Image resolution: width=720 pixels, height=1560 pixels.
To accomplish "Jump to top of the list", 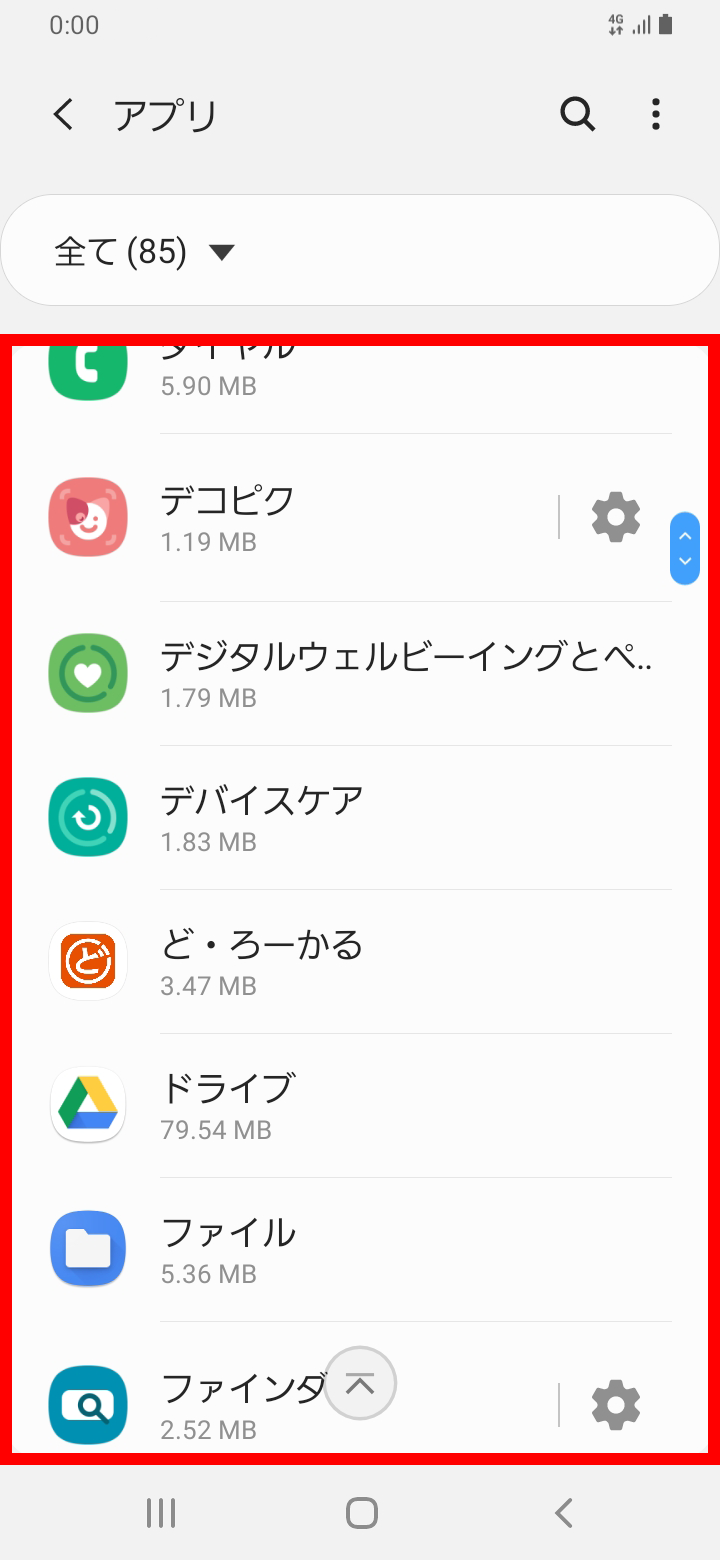I will click(x=360, y=1384).
